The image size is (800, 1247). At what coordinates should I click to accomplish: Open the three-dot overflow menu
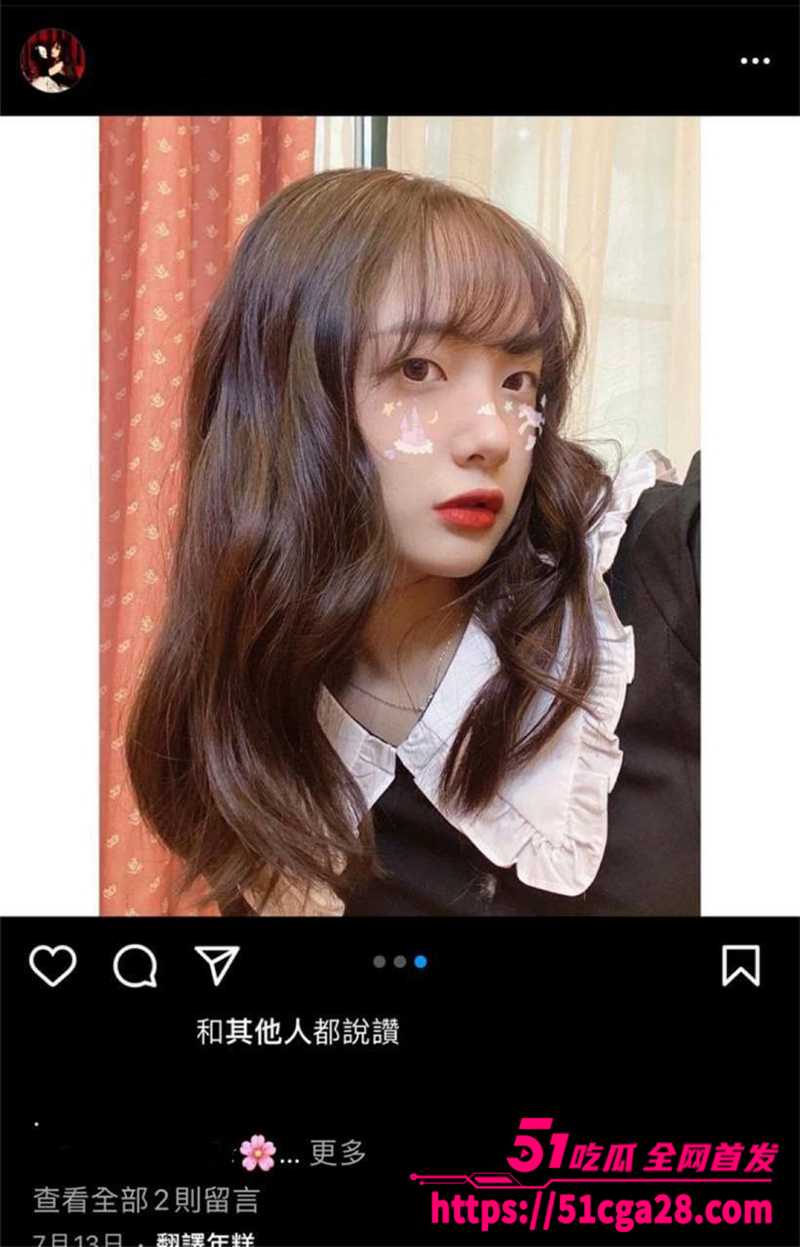click(x=755, y=61)
